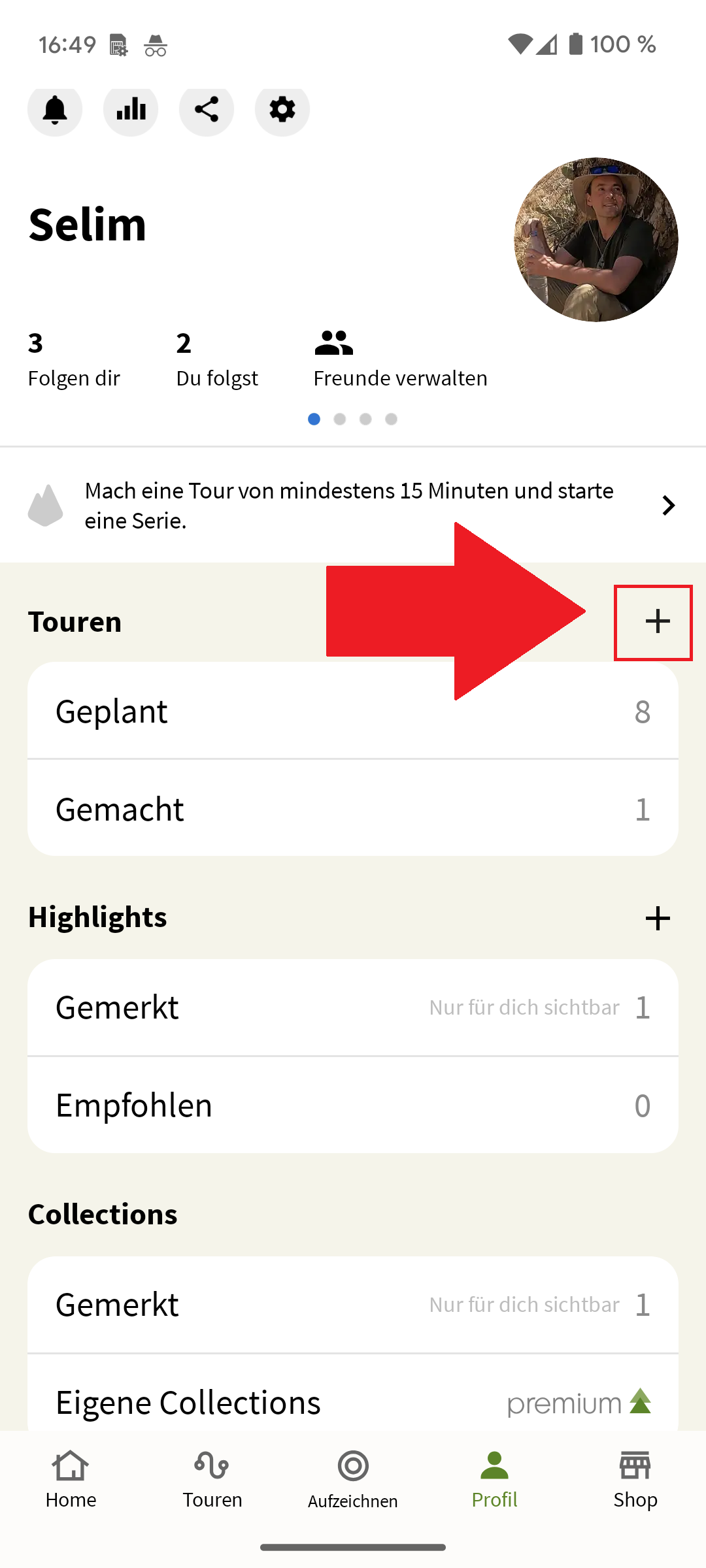Viewport: 706px width, 1568px height.
Task: Share the profile
Action: (x=207, y=110)
